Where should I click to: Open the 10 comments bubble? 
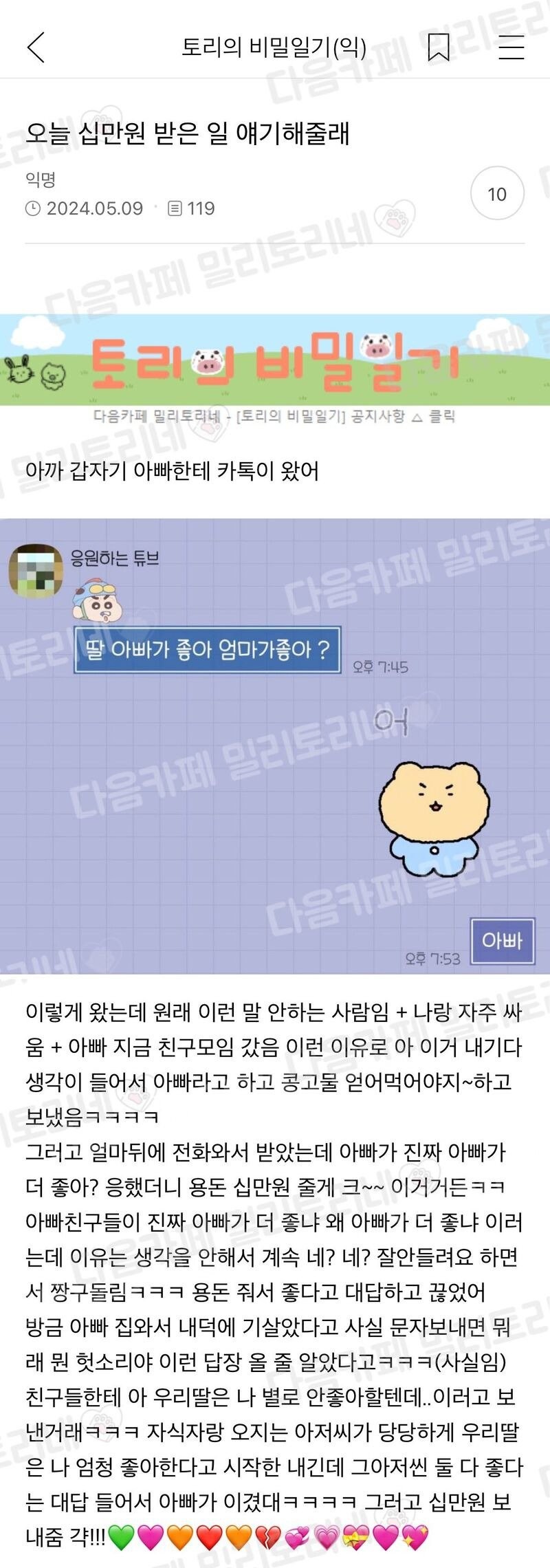coord(497,195)
